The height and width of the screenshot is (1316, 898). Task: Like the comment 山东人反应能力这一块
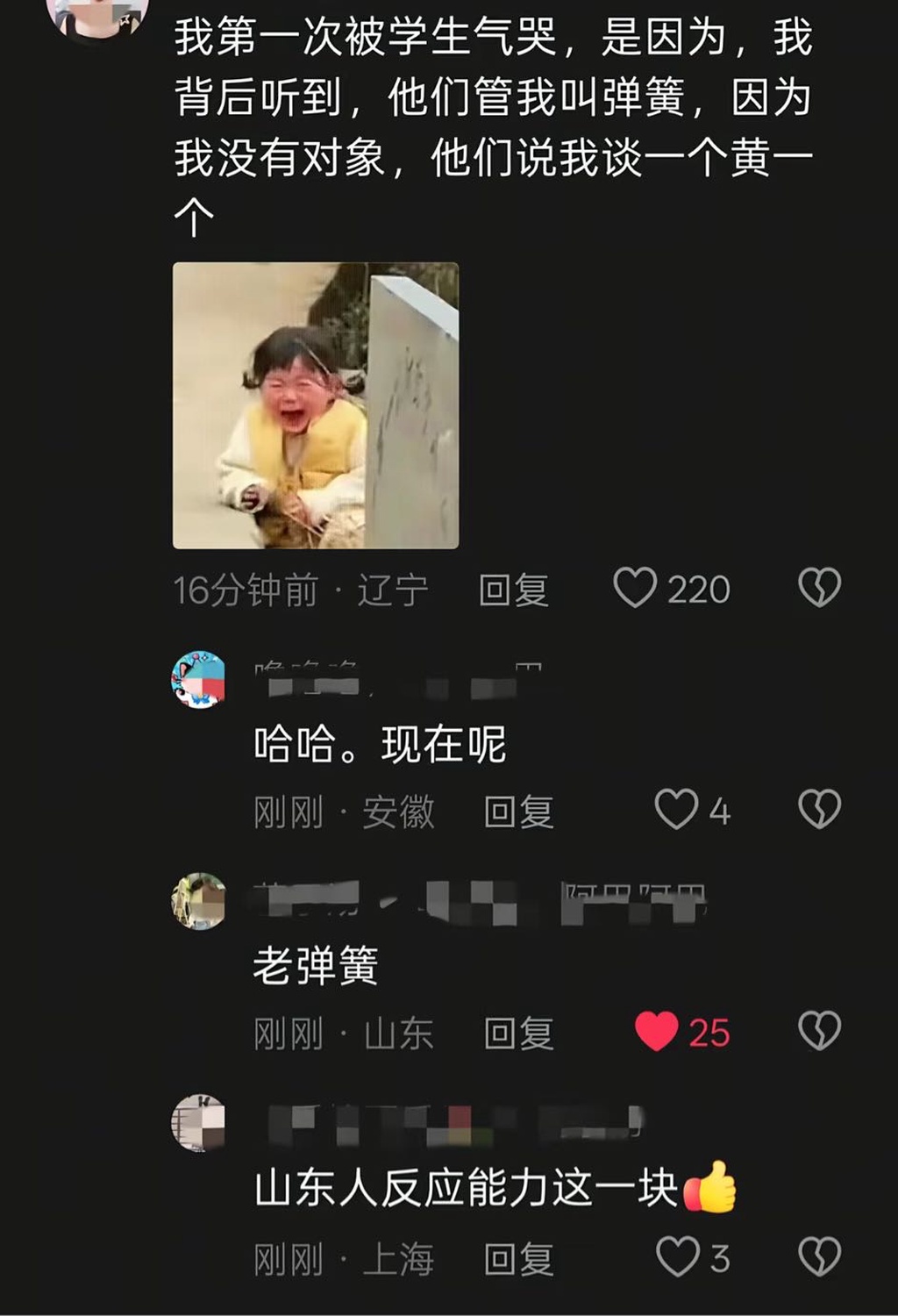[678, 1257]
